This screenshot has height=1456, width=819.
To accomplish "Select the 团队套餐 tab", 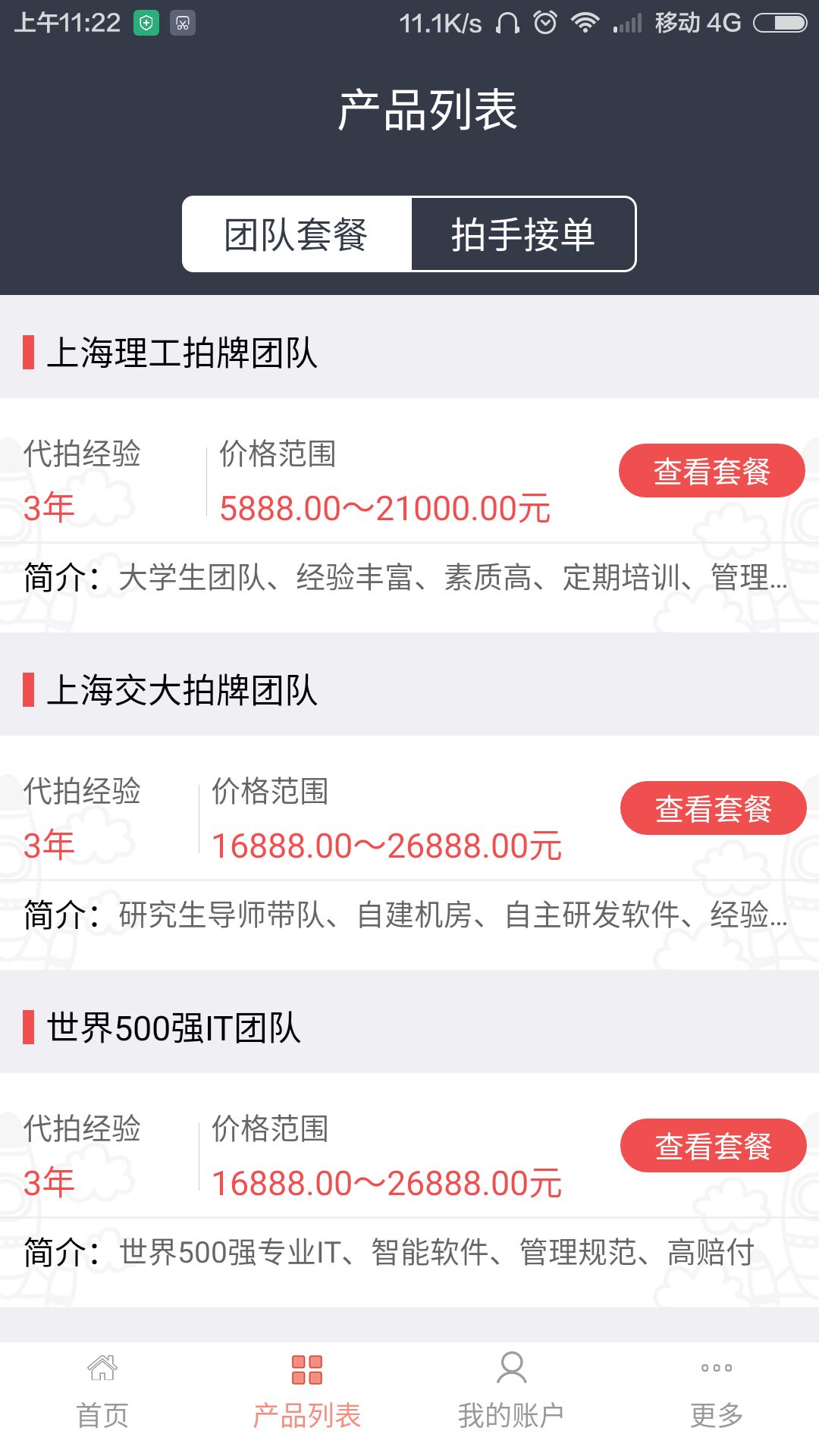I will [x=296, y=234].
